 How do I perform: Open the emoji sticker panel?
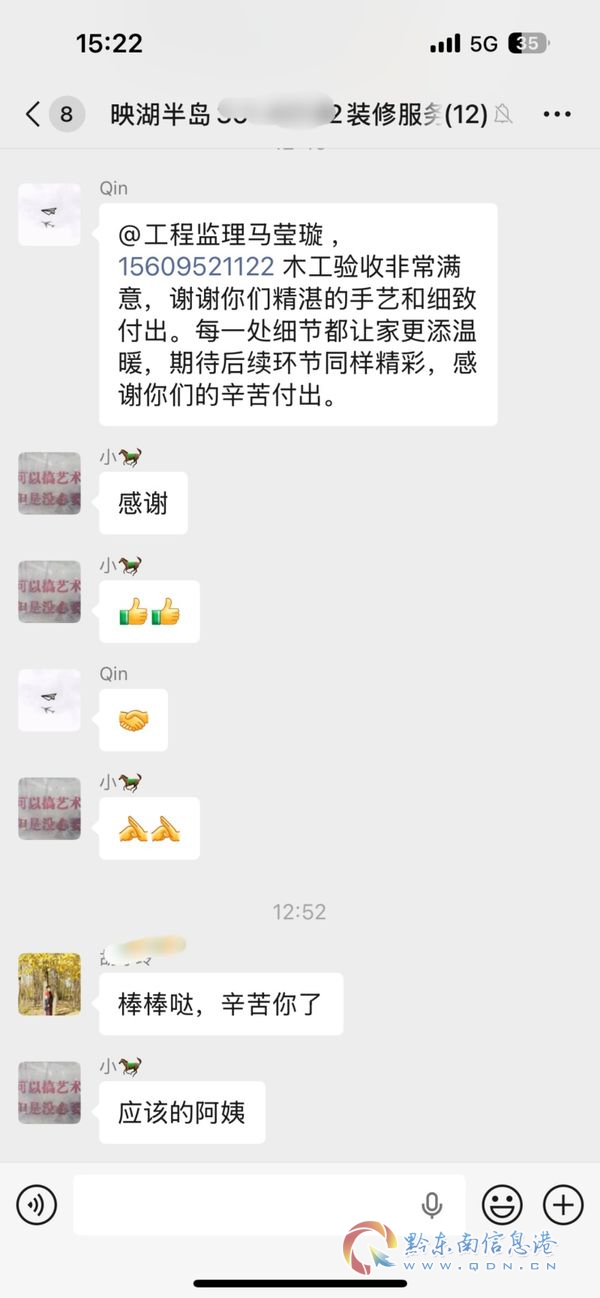pos(502,1205)
